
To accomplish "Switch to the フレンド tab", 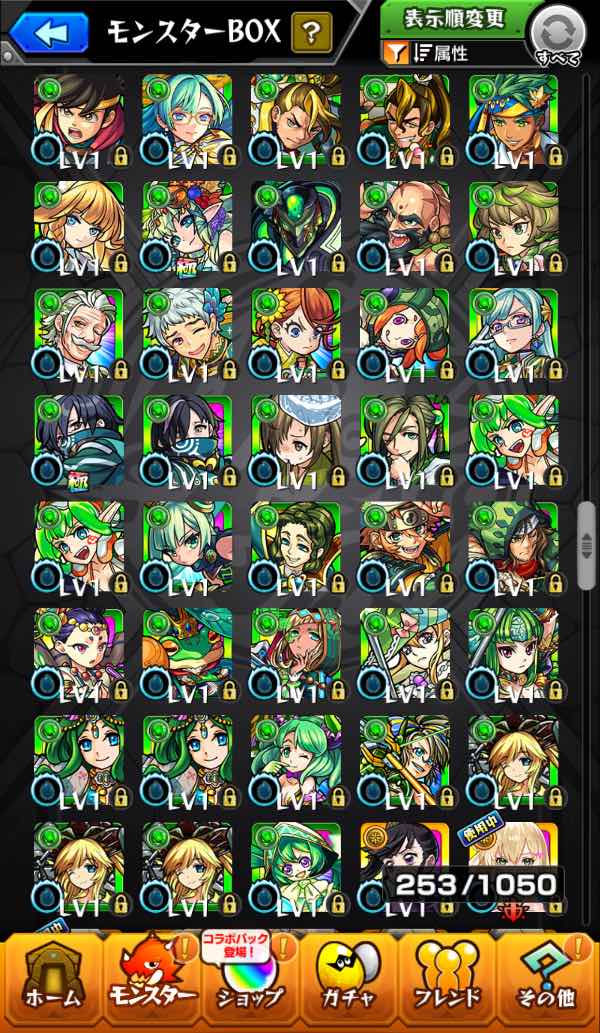I will click(449, 982).
